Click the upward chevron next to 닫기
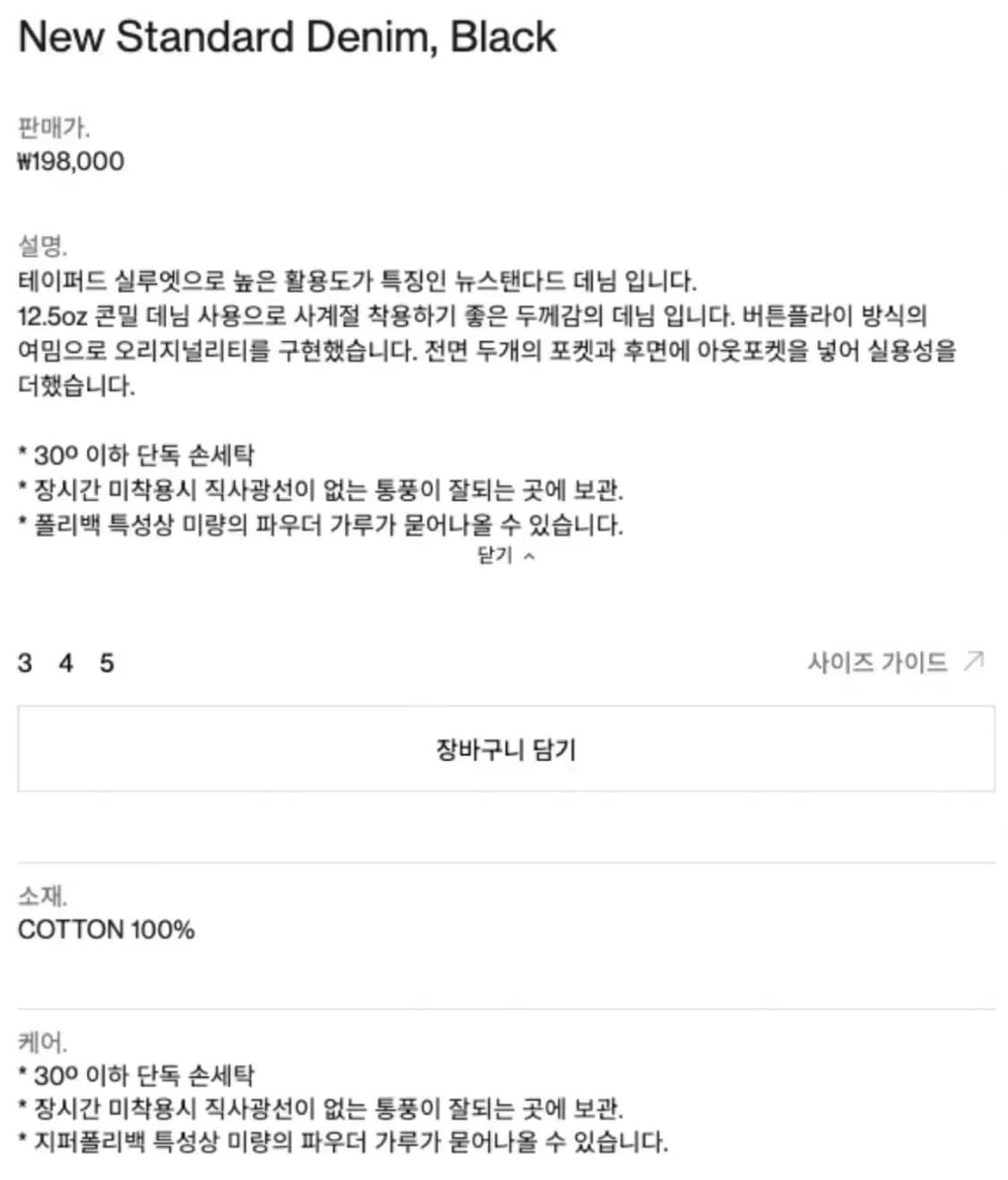The image size is (1008, 1180). 531,556
